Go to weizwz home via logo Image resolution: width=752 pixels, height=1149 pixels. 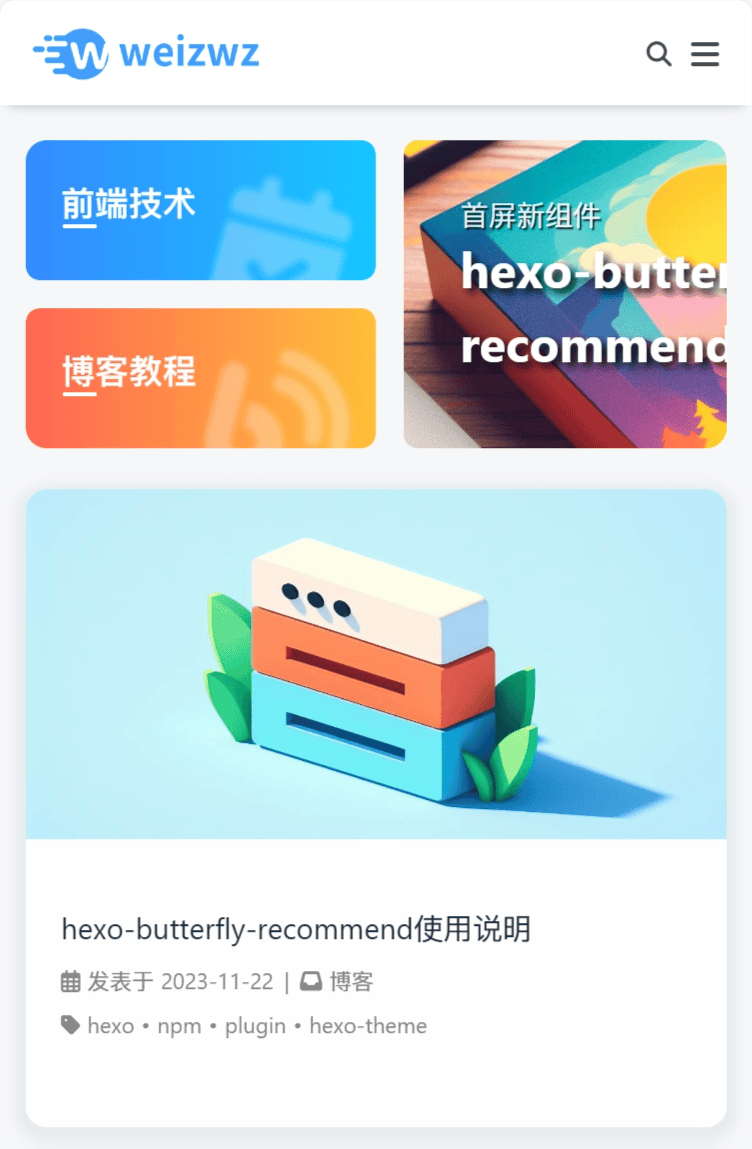tap(146, 53)
